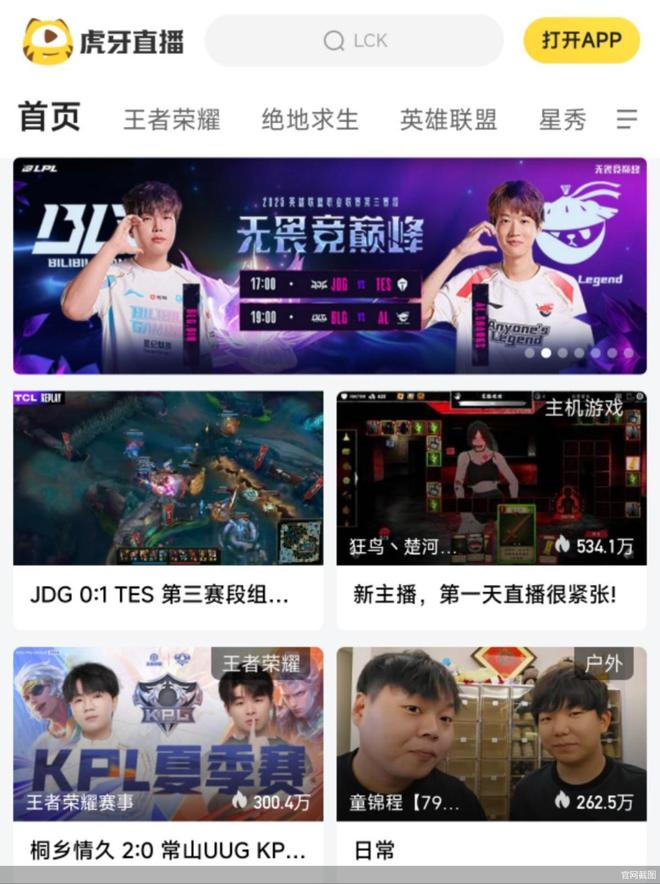This screenshot has width=660, height=884.
Task: Switch to the 王者荣耀 tab
Action: (x=172, y=120)
